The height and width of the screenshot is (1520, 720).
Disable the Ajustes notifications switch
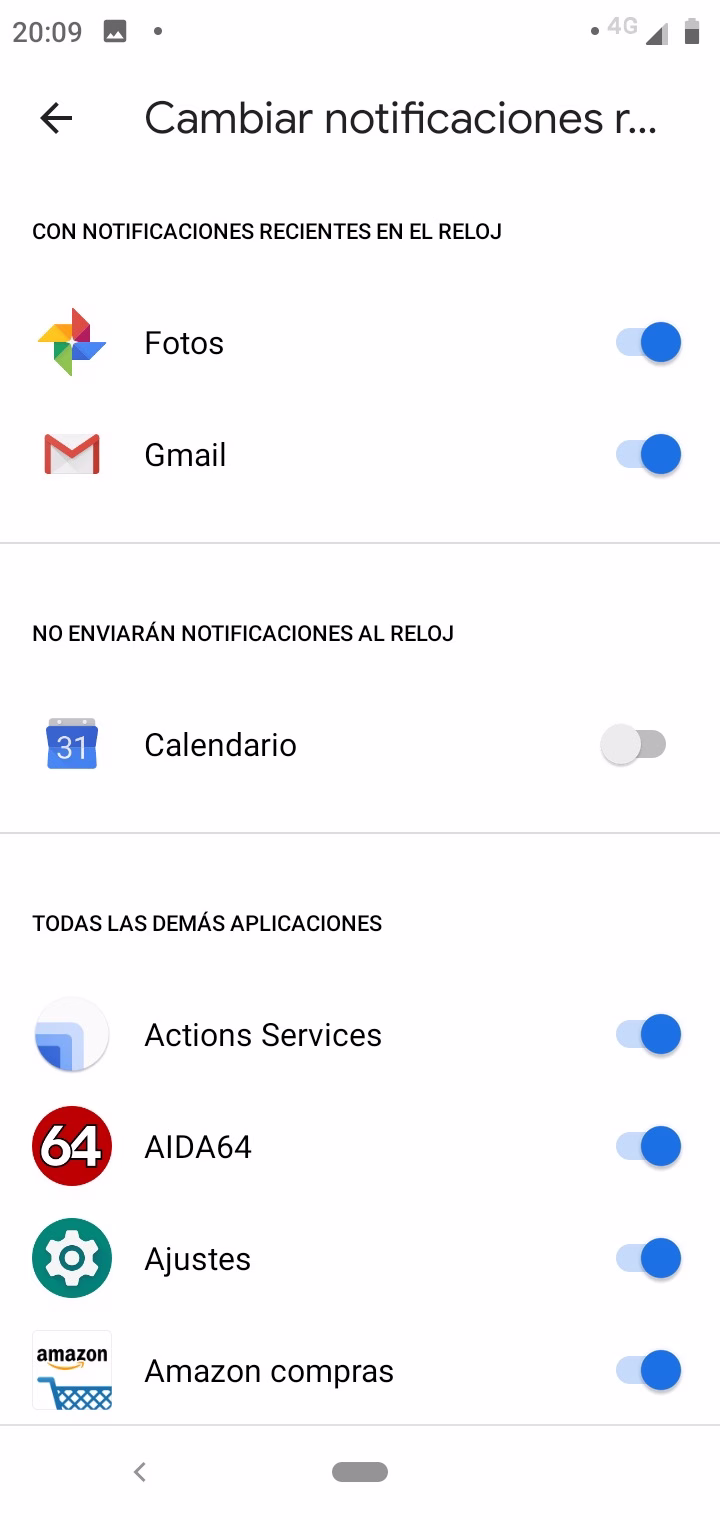click(648, 1258)
